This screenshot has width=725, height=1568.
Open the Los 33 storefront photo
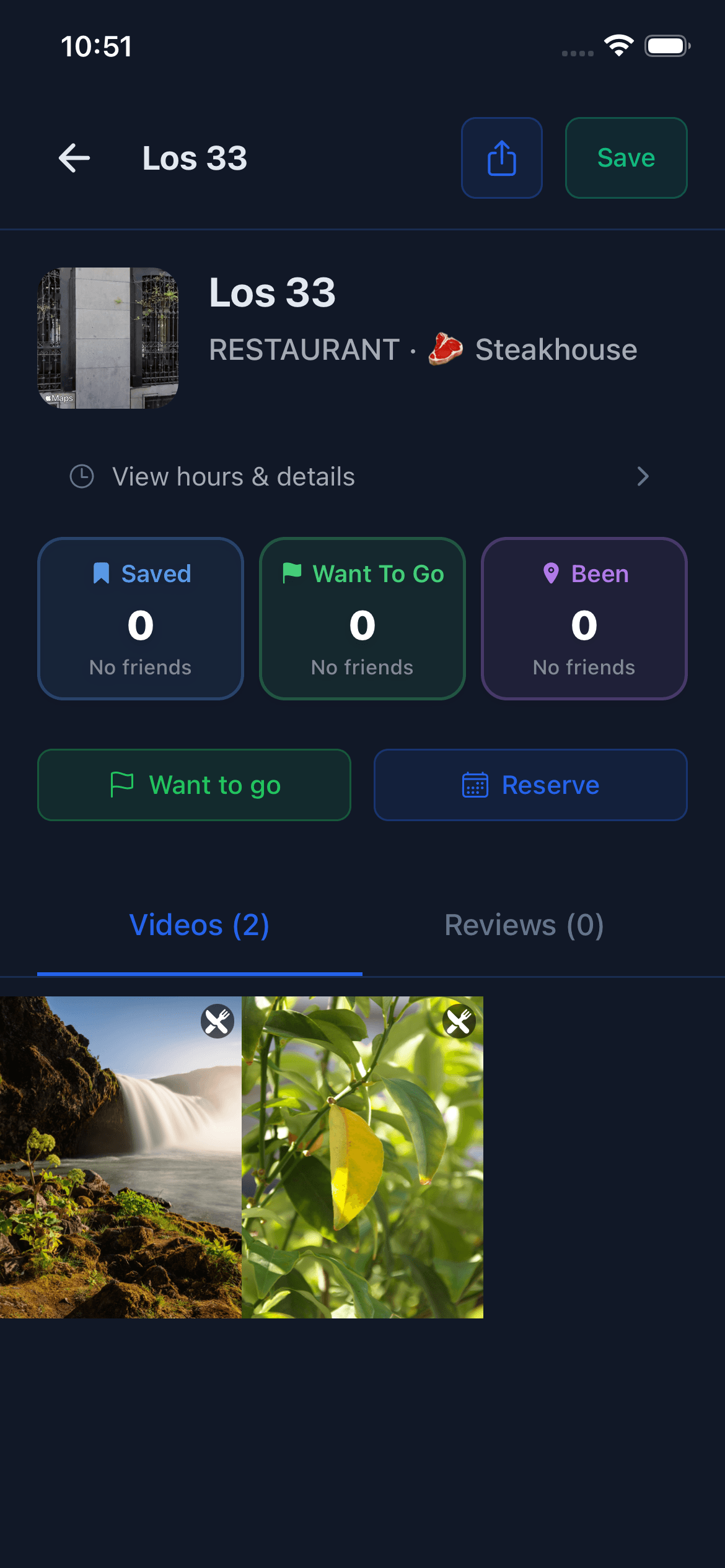pos(108,338)
